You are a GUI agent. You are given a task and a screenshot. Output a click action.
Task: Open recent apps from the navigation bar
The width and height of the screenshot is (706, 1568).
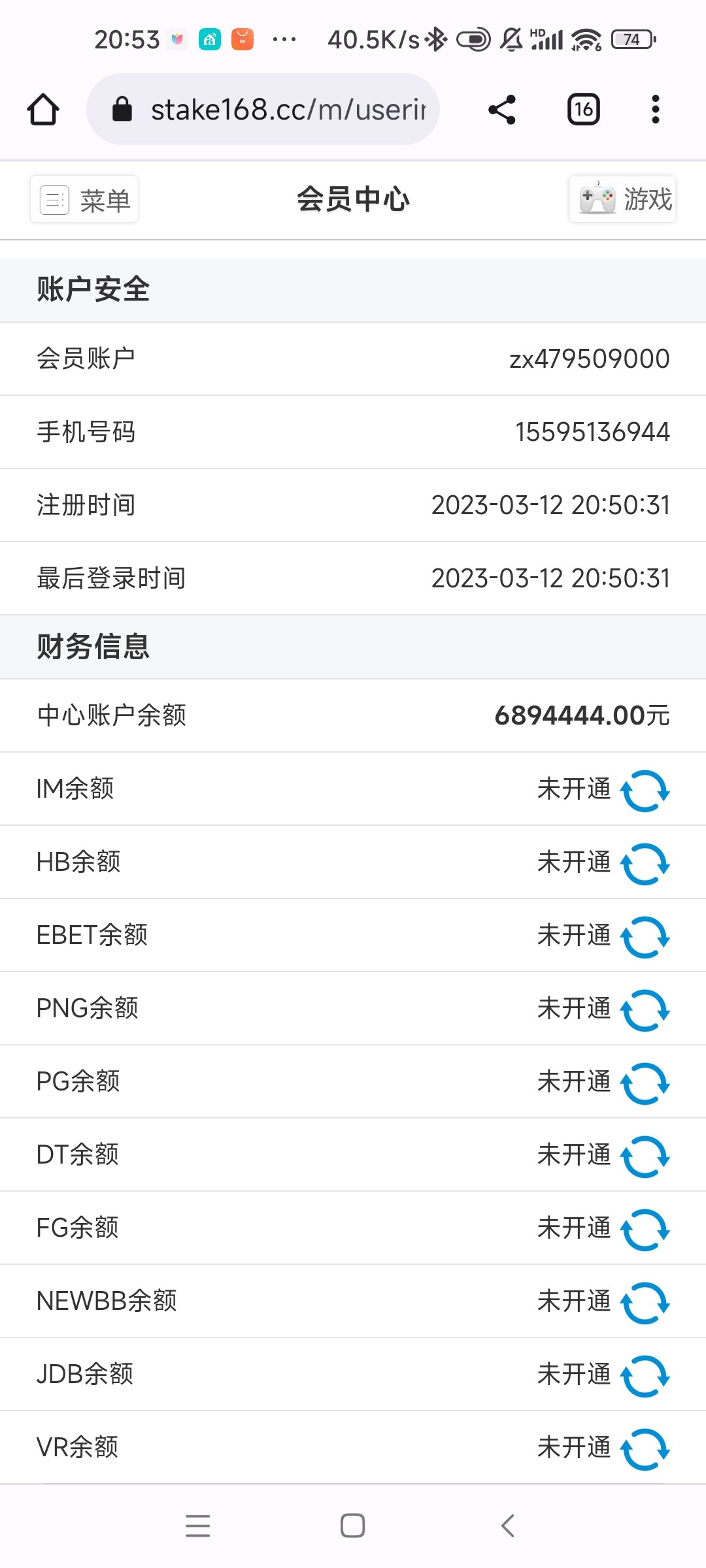coord(197,1526)
